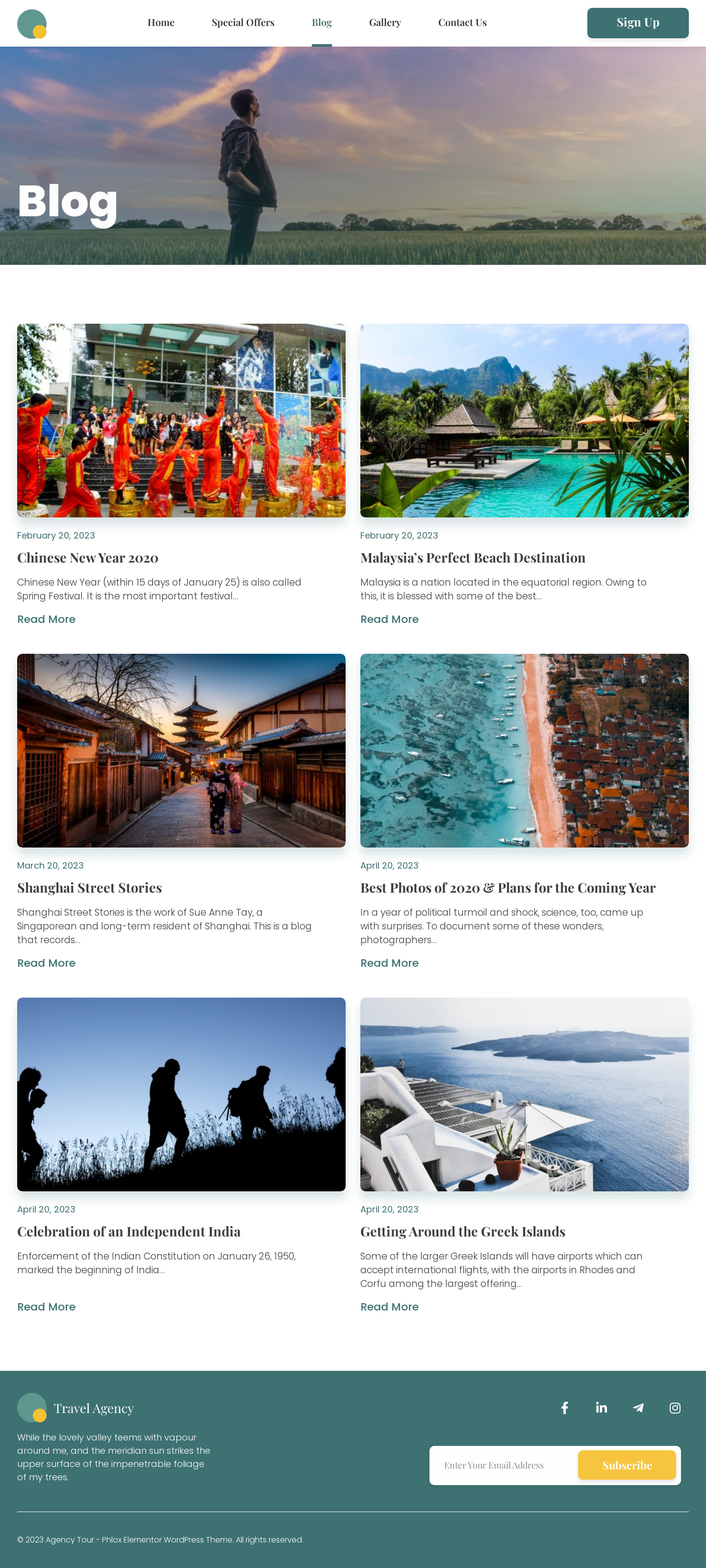This screenshot has height=1568, width=706.
Task: Tap the Sign Up button
Action: click(x=637, y=23)
